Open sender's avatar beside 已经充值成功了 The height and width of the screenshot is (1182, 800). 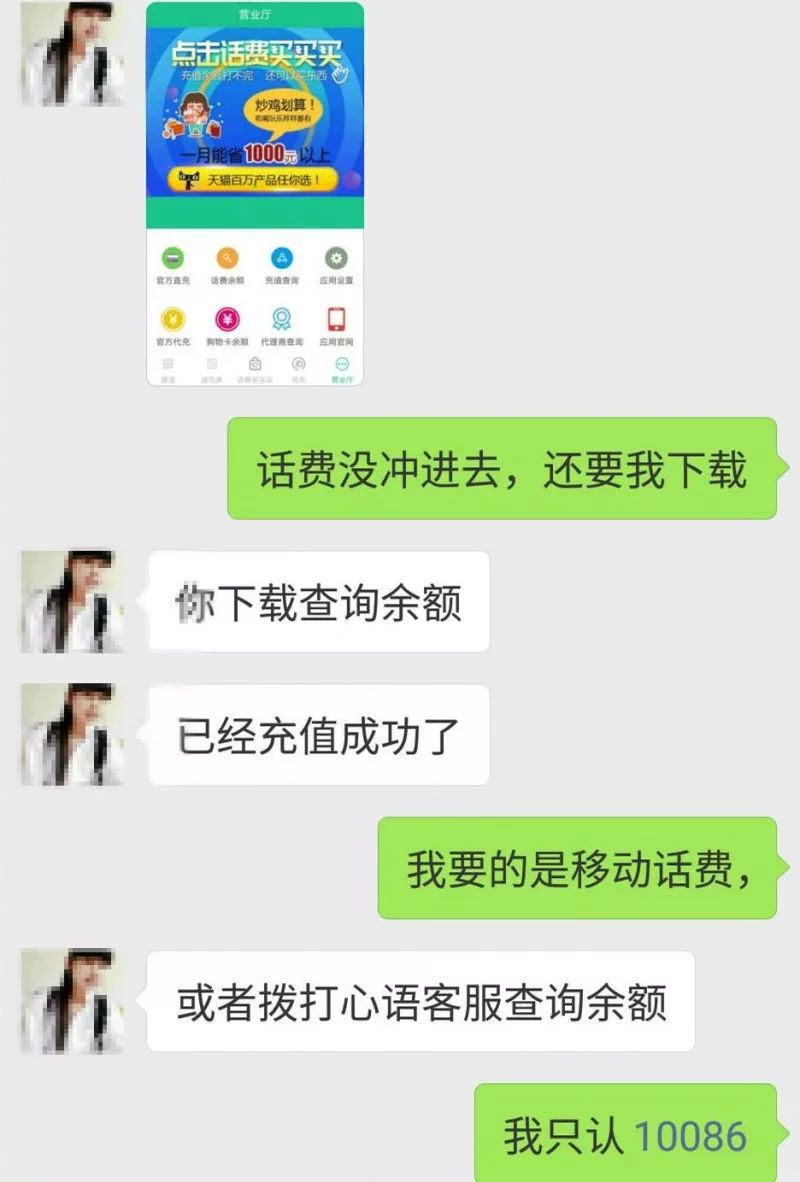tap(71, 735)
